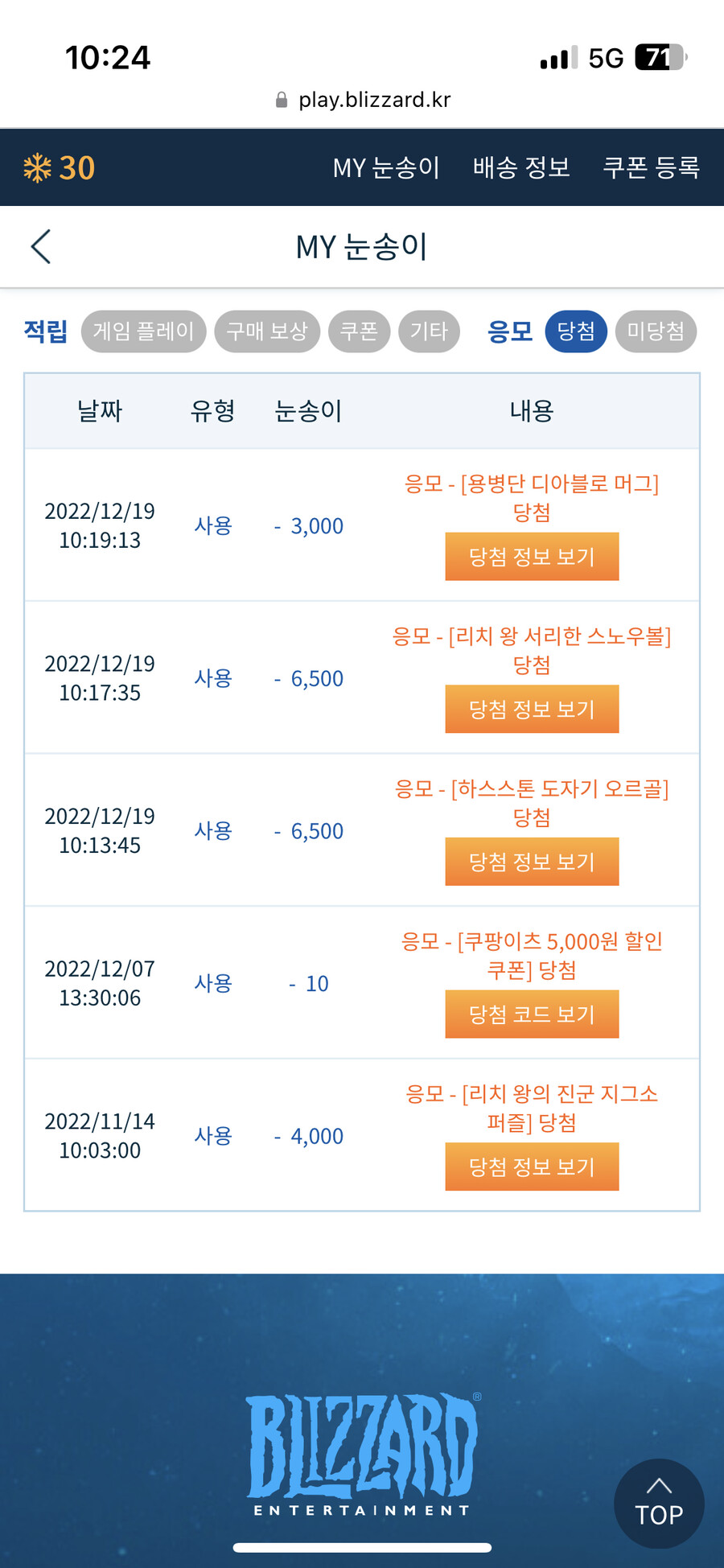This screenshot has width=724, height=1568.
Task: View winner info for 용병단 디아블로 머그
Action: 532,556
